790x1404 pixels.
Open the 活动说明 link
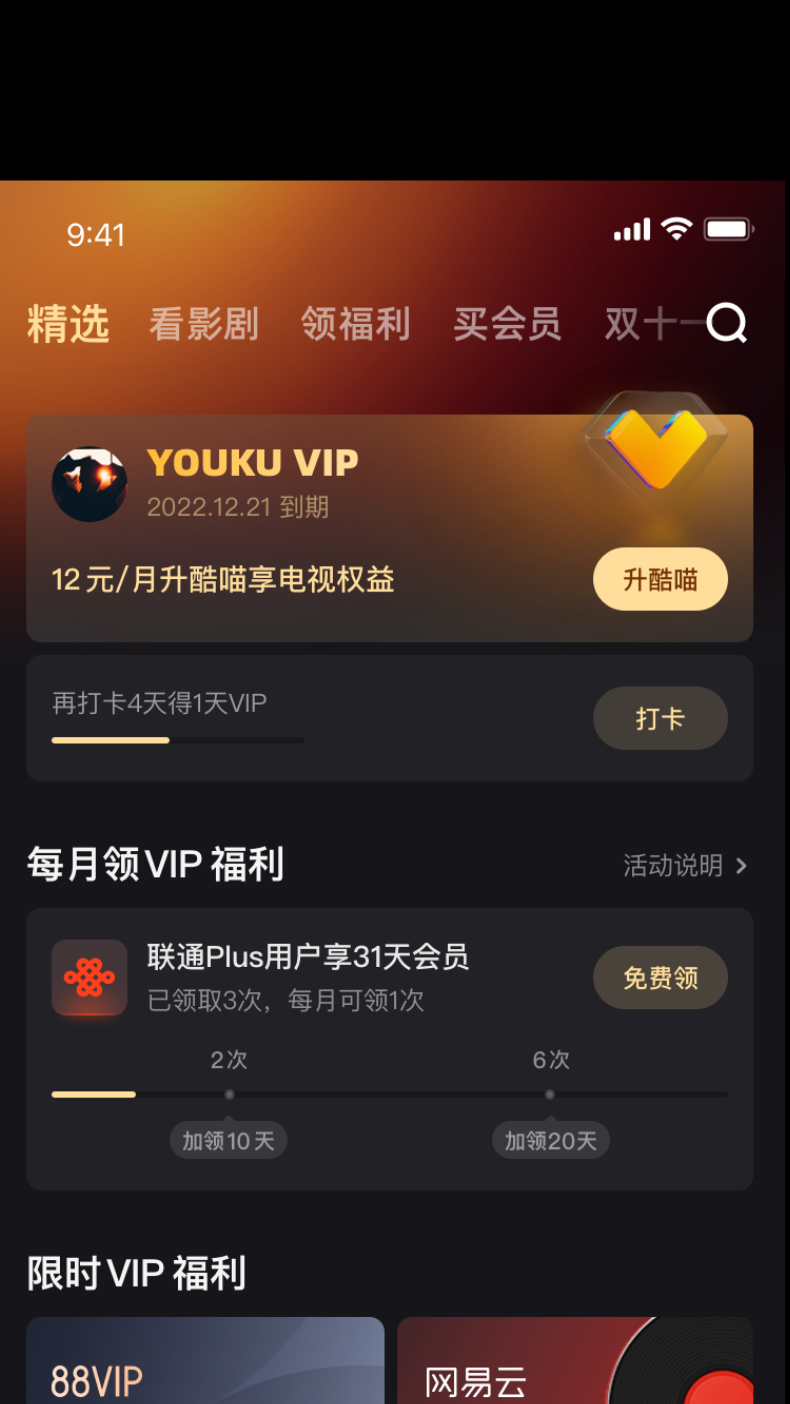(x=685, y=865)
